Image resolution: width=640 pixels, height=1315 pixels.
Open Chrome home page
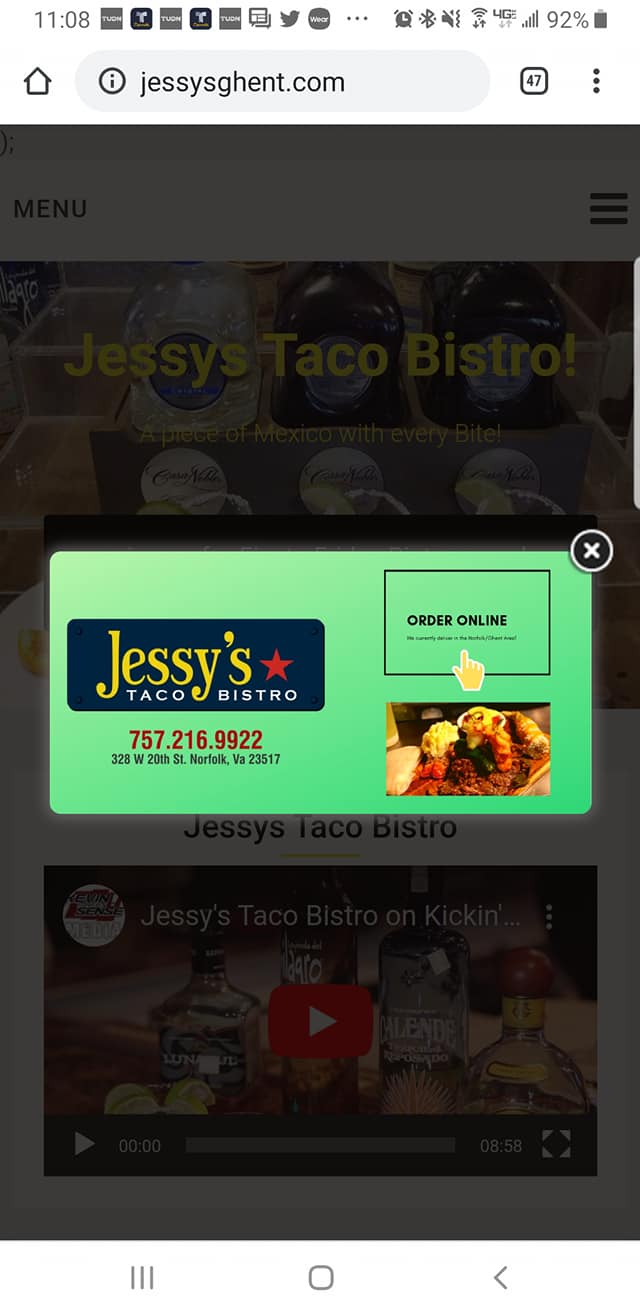pyautogui.click(x=37, y=82)
